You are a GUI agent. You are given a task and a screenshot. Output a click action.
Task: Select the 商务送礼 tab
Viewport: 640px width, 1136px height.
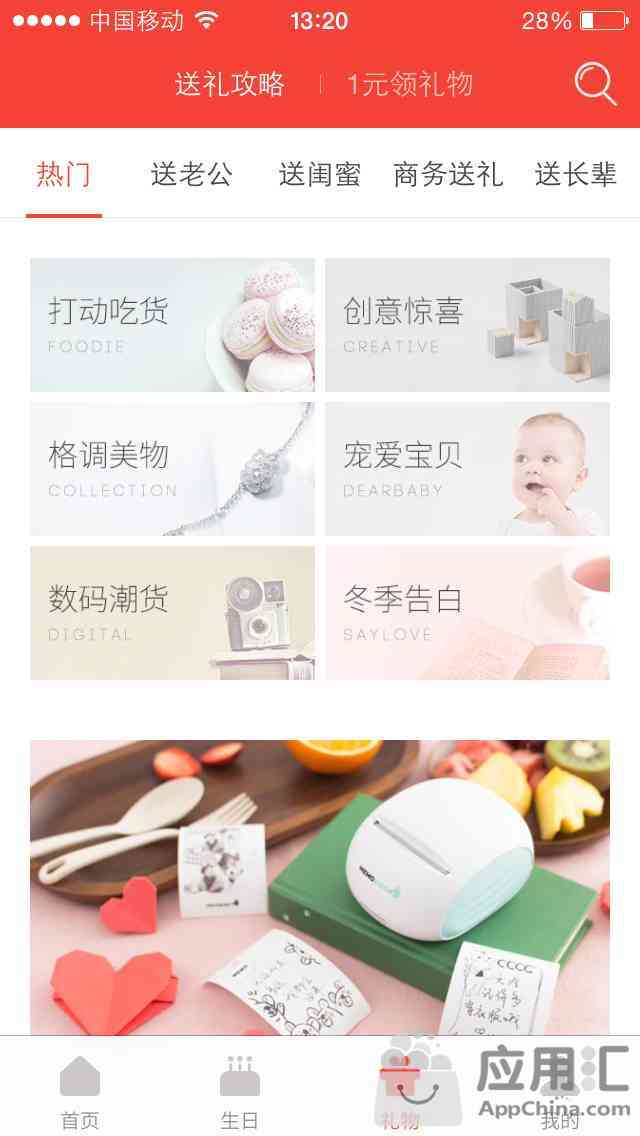pos(447,175)
